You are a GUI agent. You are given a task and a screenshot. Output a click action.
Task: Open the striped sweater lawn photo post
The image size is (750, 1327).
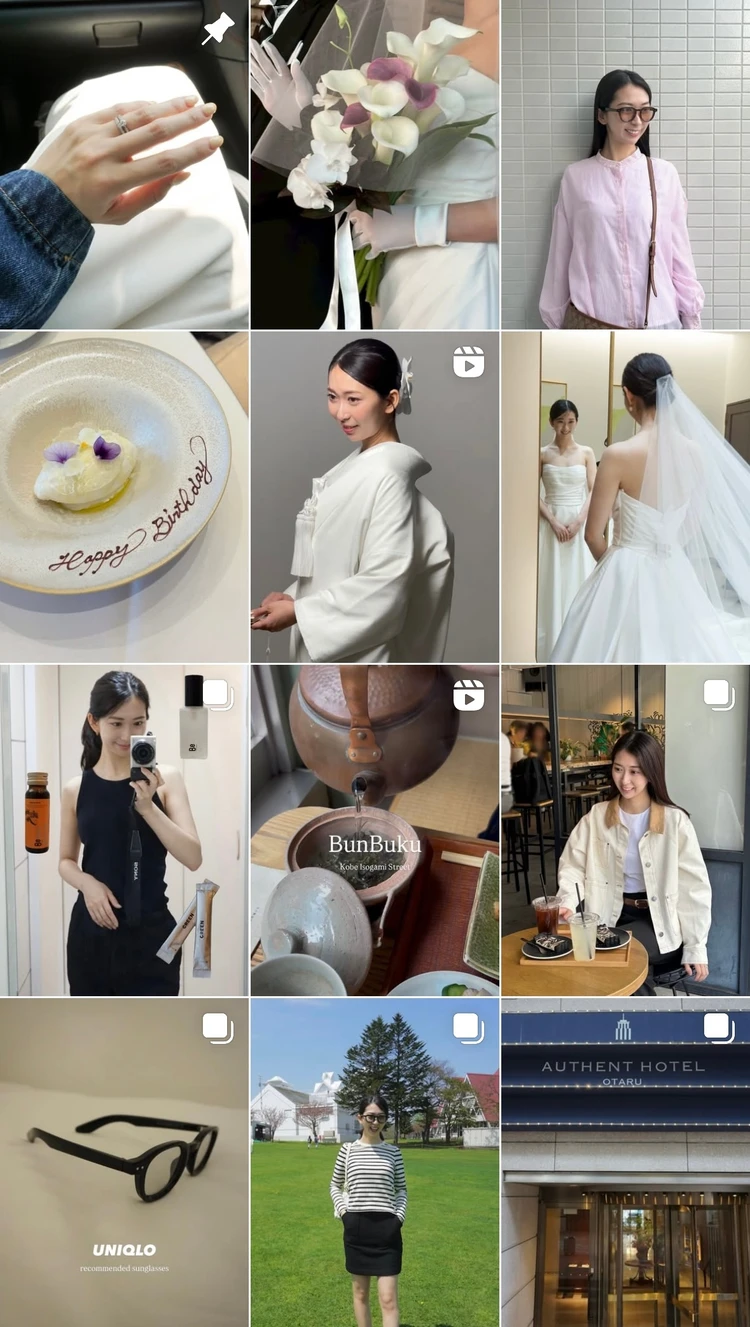(x=375, y=1162)
